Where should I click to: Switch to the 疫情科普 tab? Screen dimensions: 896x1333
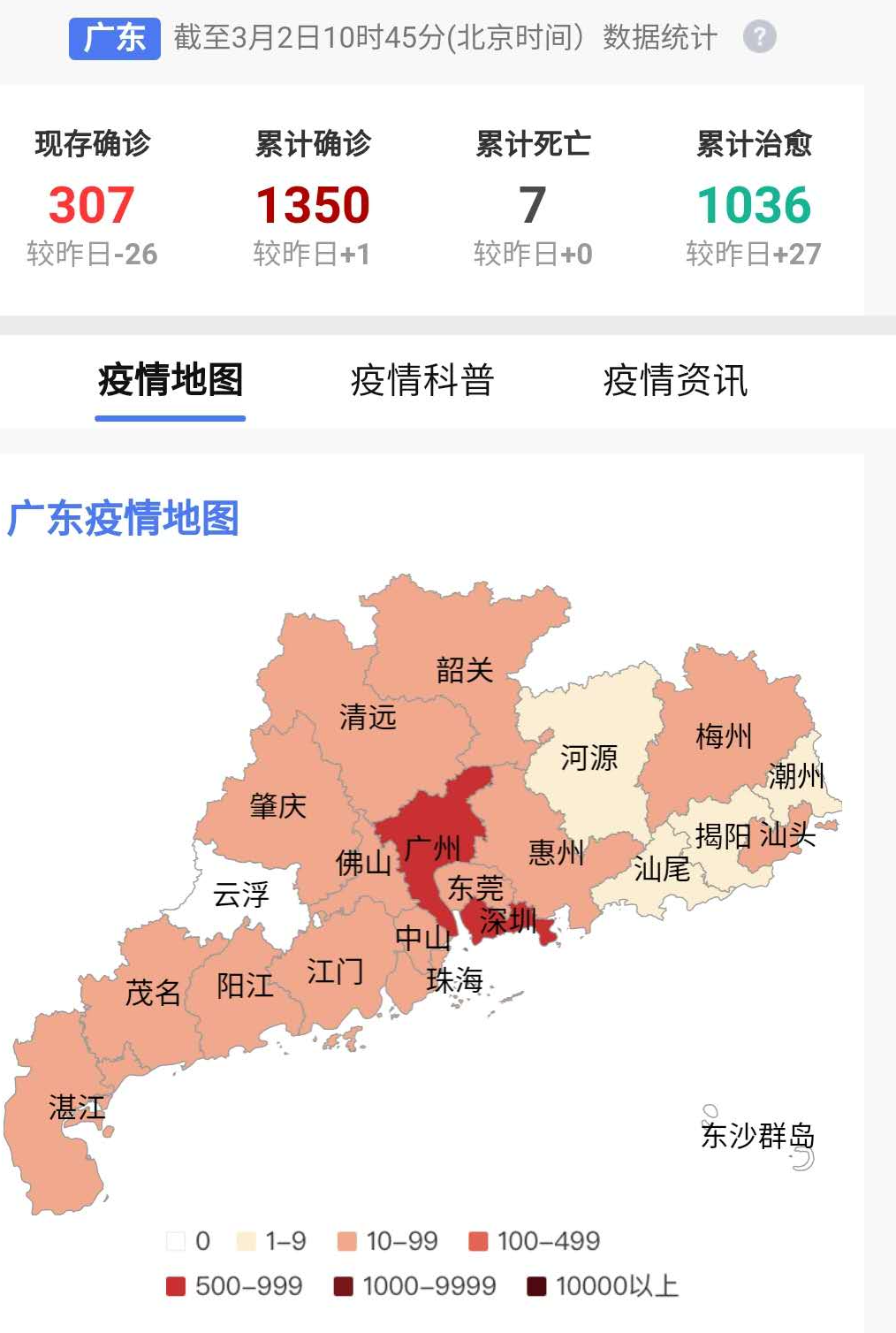423,382
